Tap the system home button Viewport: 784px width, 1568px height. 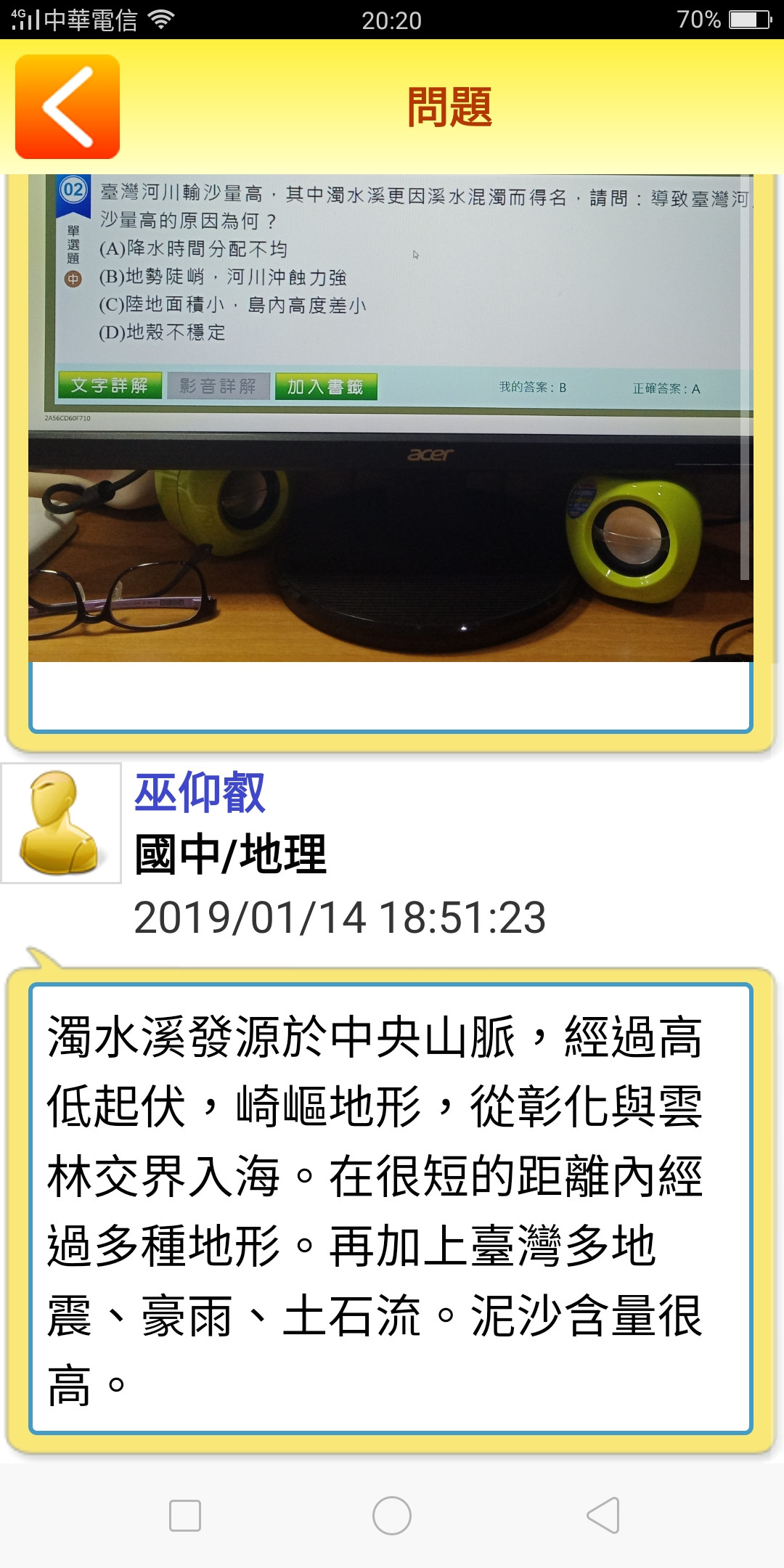[392, 1516]
